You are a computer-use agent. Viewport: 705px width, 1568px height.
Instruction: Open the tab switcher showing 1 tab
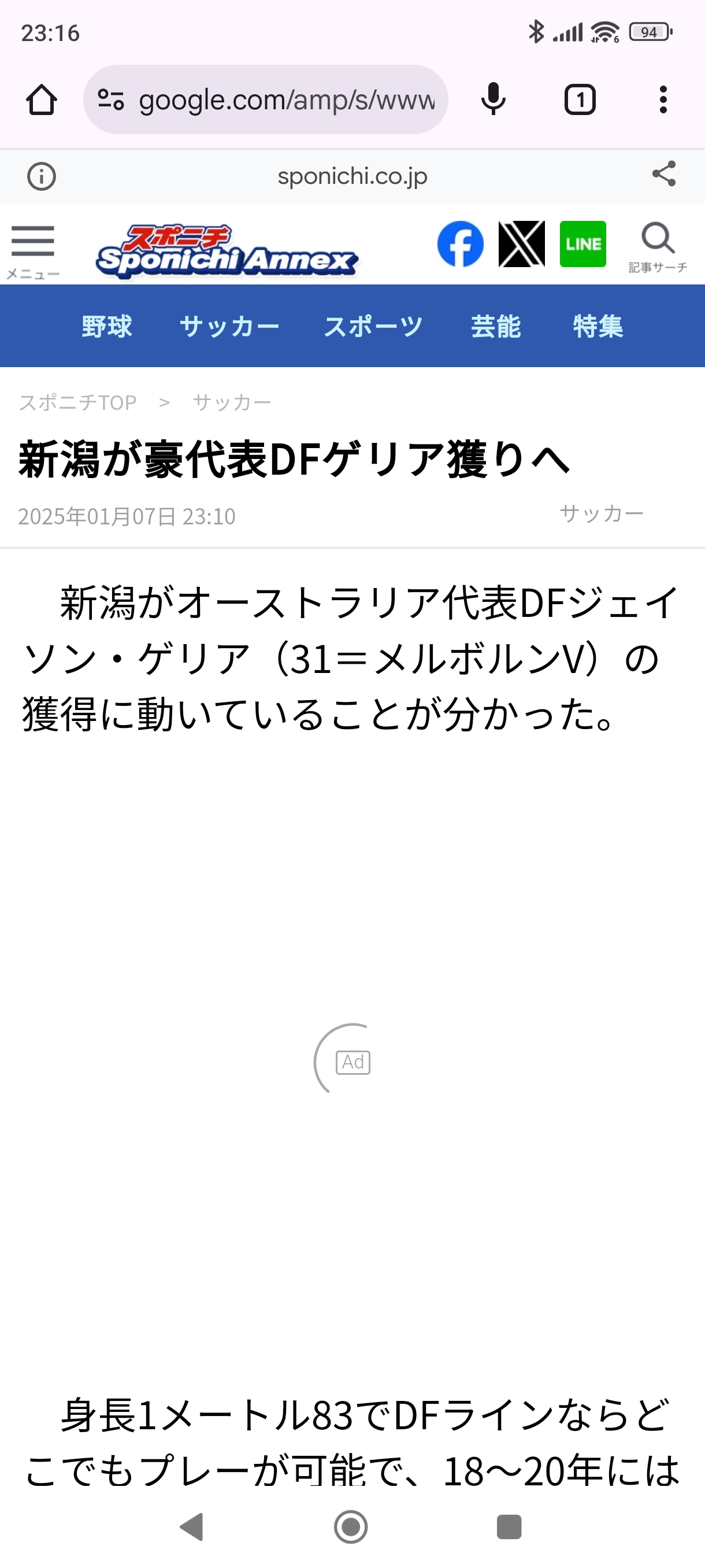click(x=580, y=100)
